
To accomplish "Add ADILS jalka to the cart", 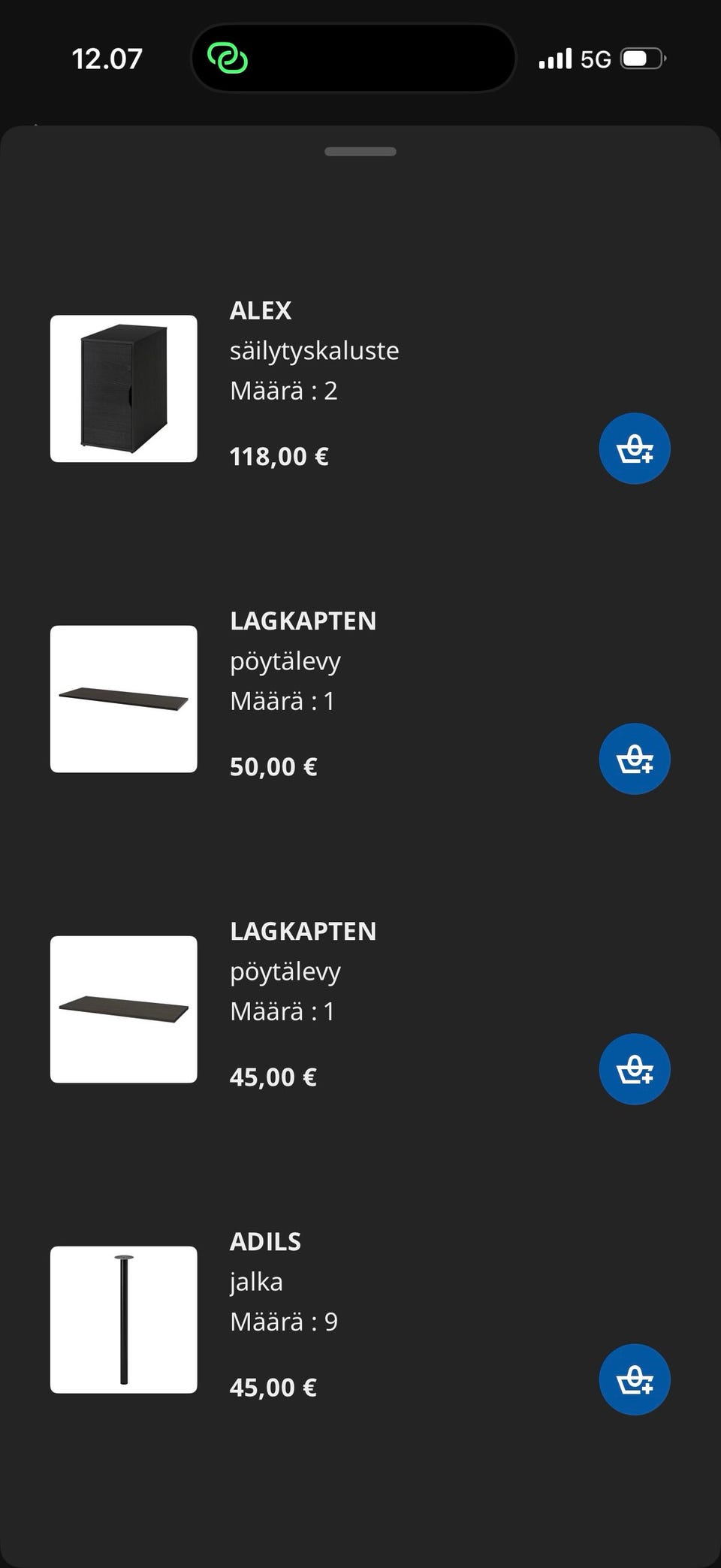I will pyautogui.click(x=634, y=1379).
